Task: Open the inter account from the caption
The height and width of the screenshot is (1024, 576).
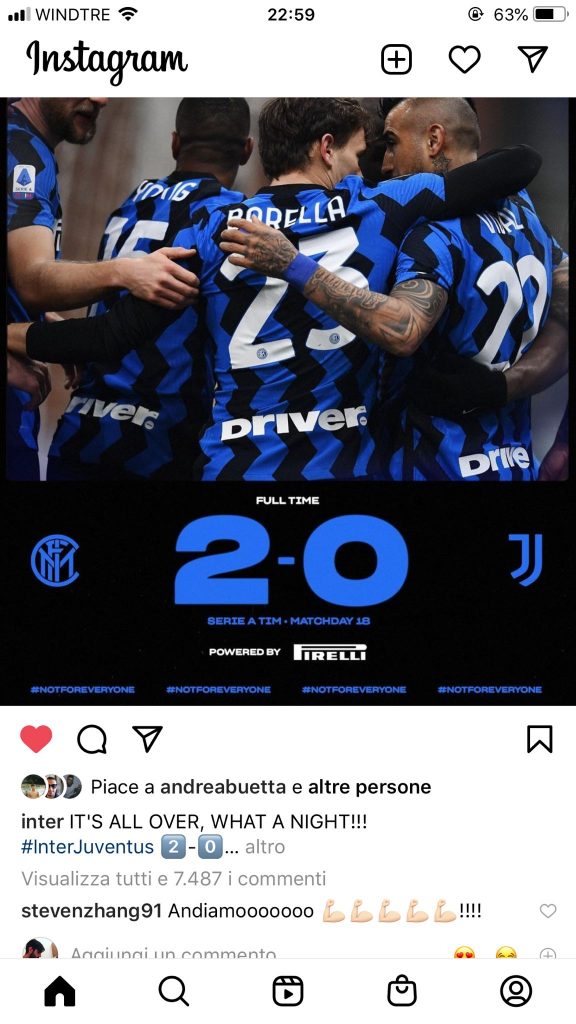Action: [x=42, y=821]
